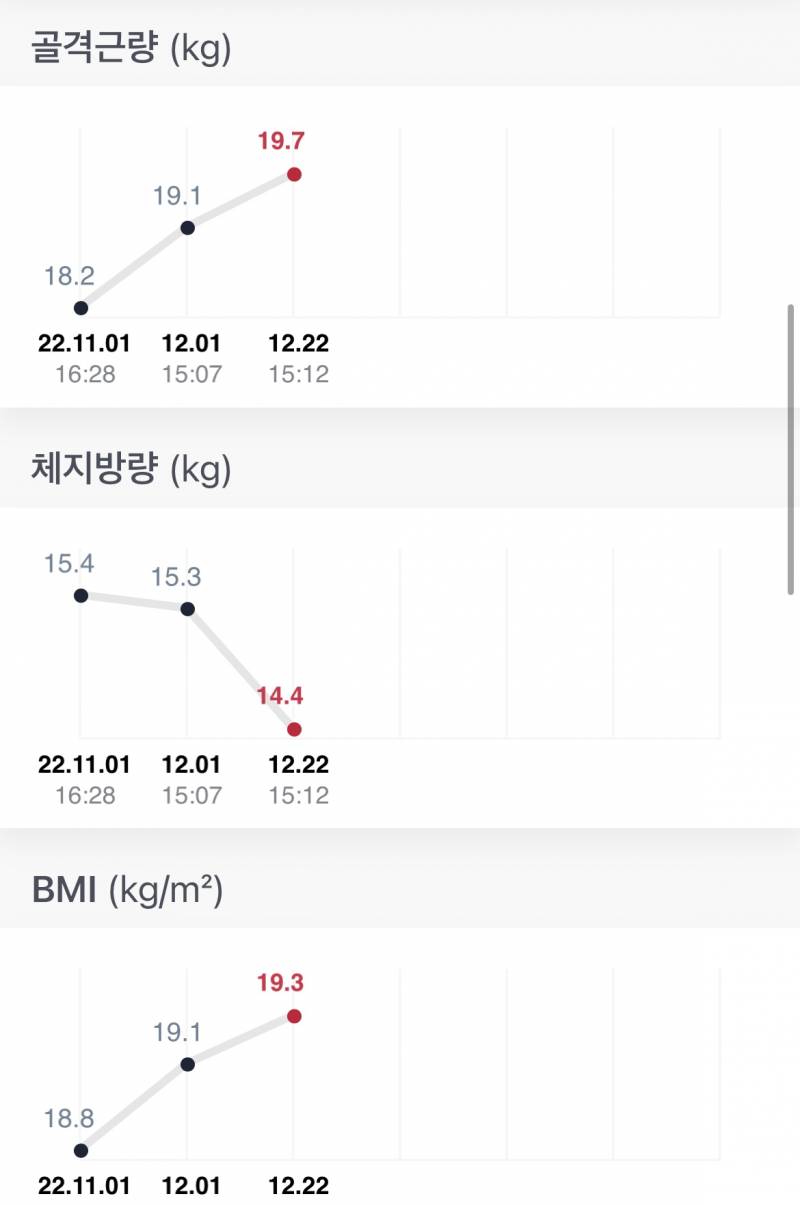Tap the 22.11.01 date under muscle chart

[88, 343]
